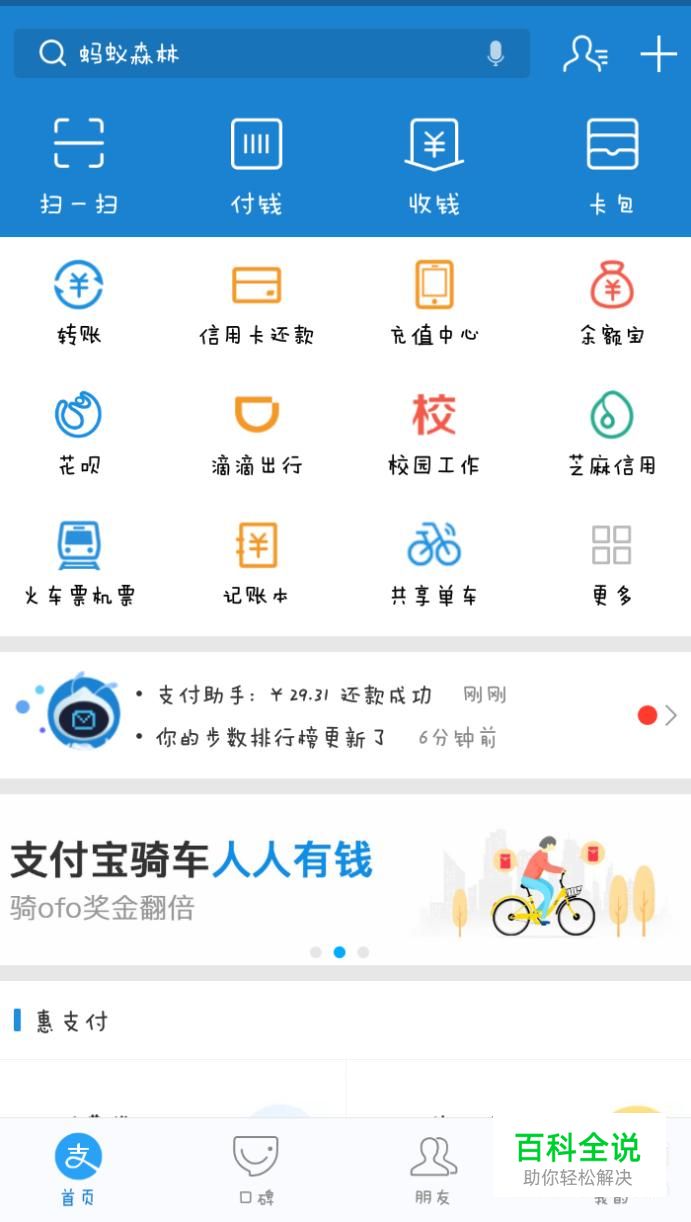Open 付钱 payment code
Viewport: 691px width, 1222px height.
pos(256,165)
